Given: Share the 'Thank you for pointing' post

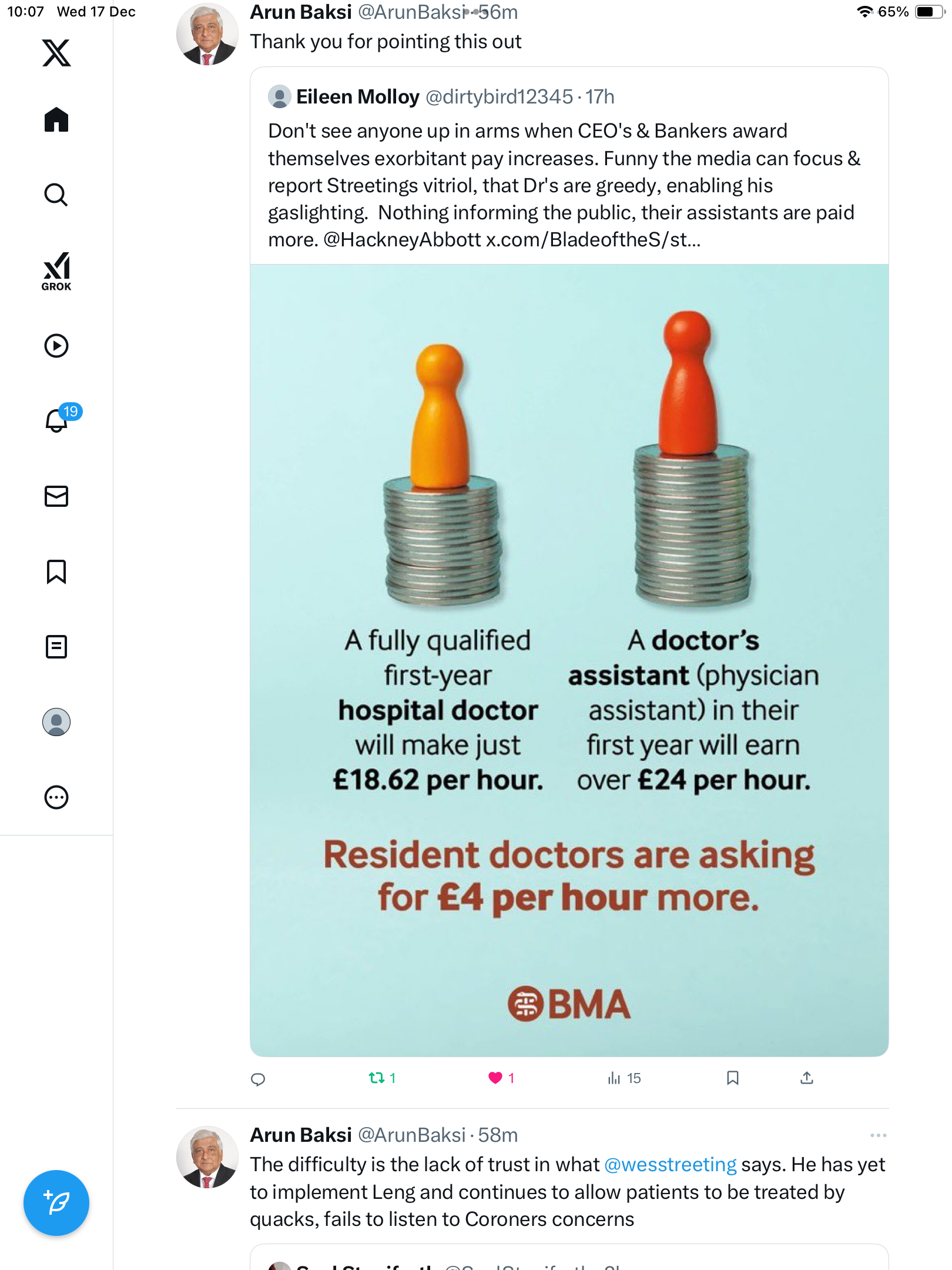Looking at the screenshot, I should [x=807, y=1078].
